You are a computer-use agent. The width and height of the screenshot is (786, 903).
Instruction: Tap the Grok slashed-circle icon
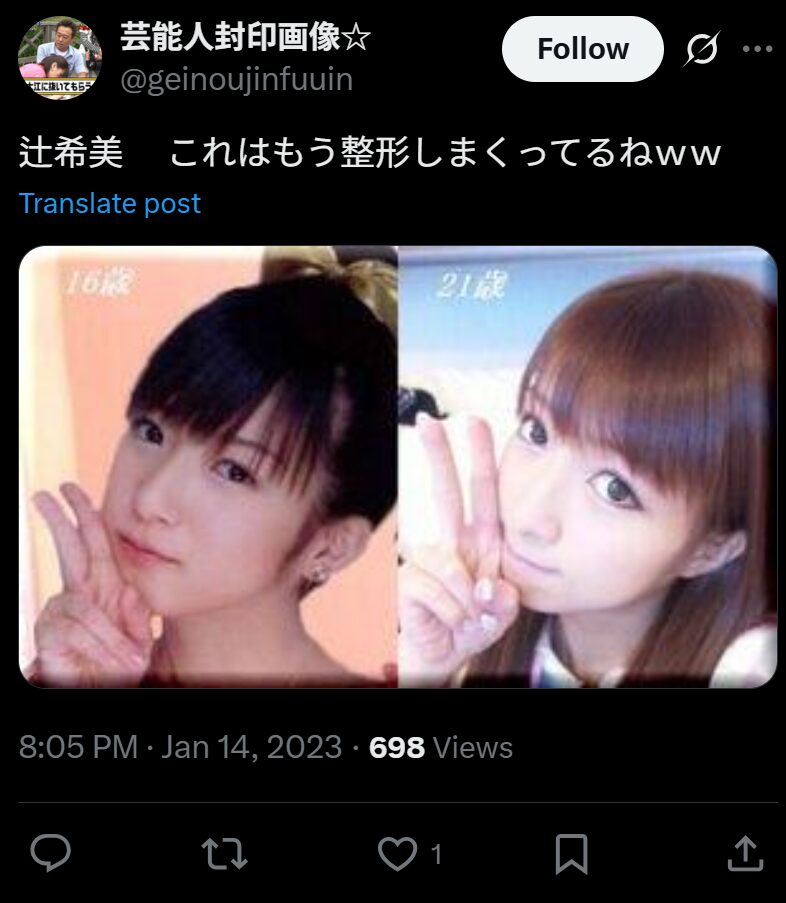tap(702, 49)
